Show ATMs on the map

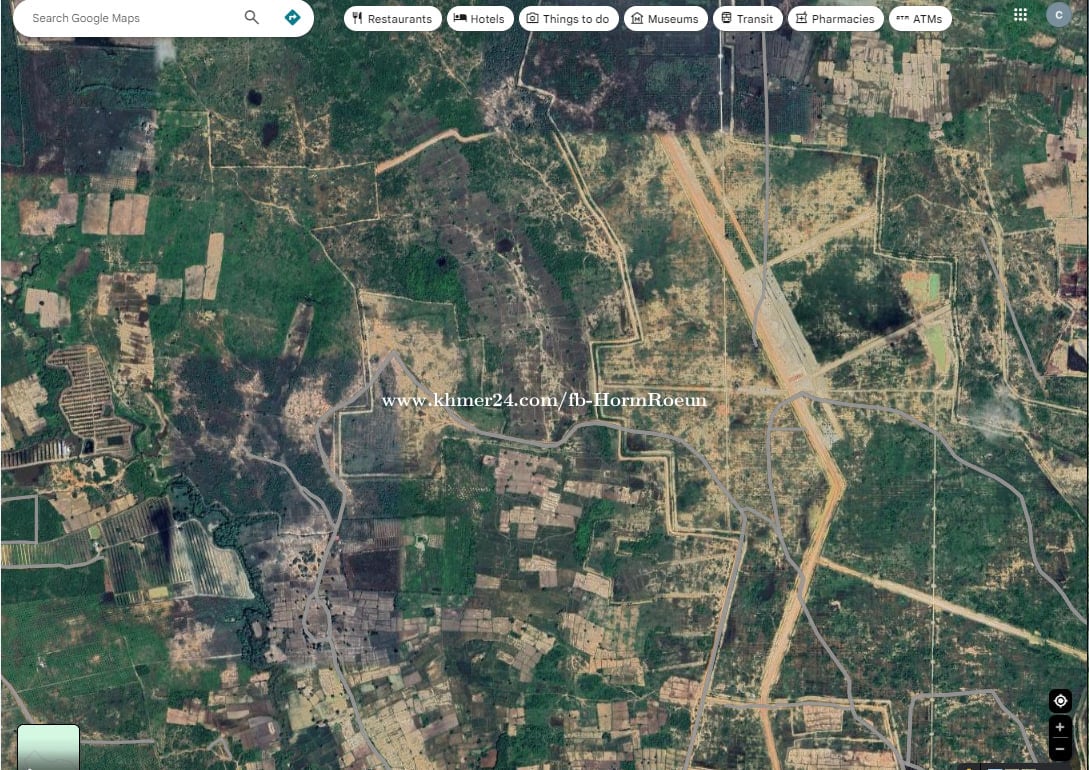[x=919, y=19]
